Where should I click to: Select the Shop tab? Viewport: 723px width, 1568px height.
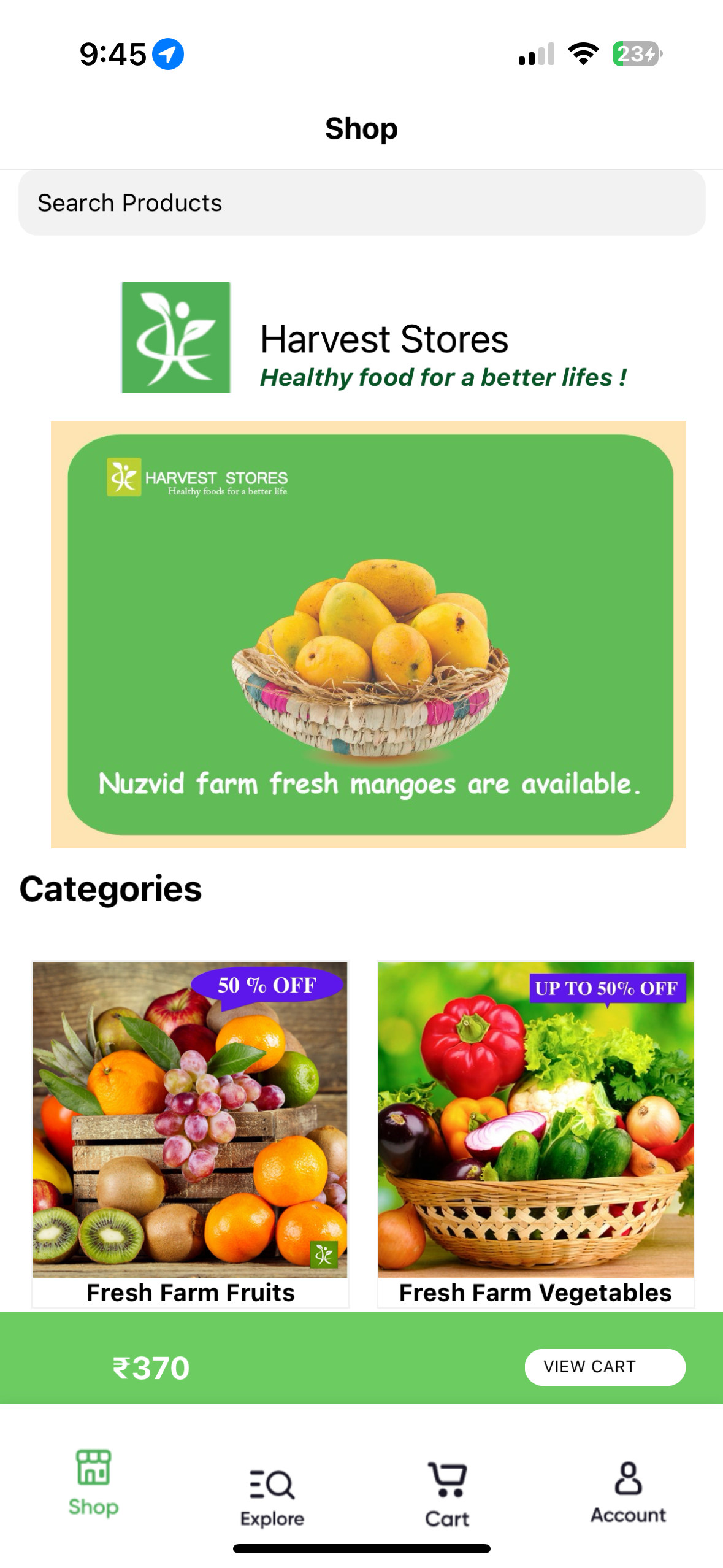(x=93, y=1482)
